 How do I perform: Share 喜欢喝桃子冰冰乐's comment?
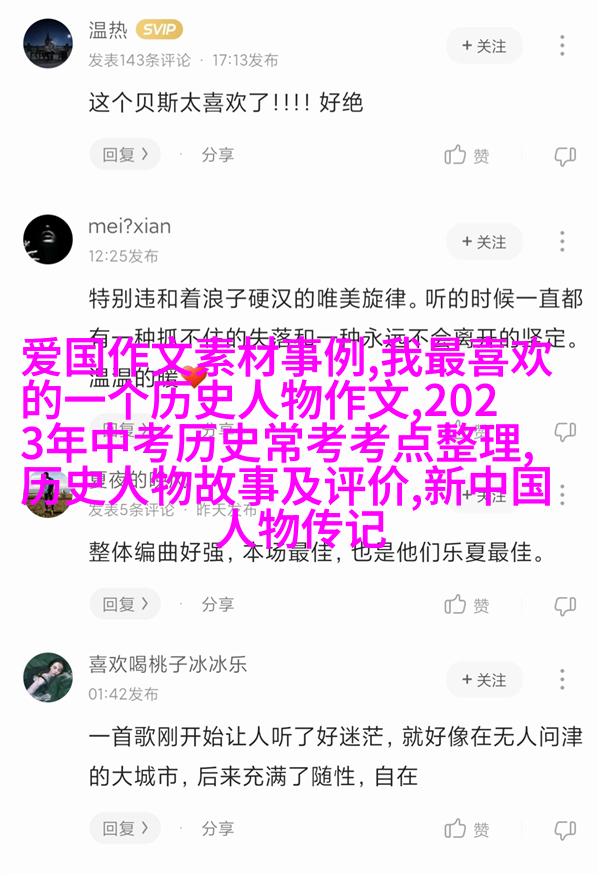tap(217, 829)
